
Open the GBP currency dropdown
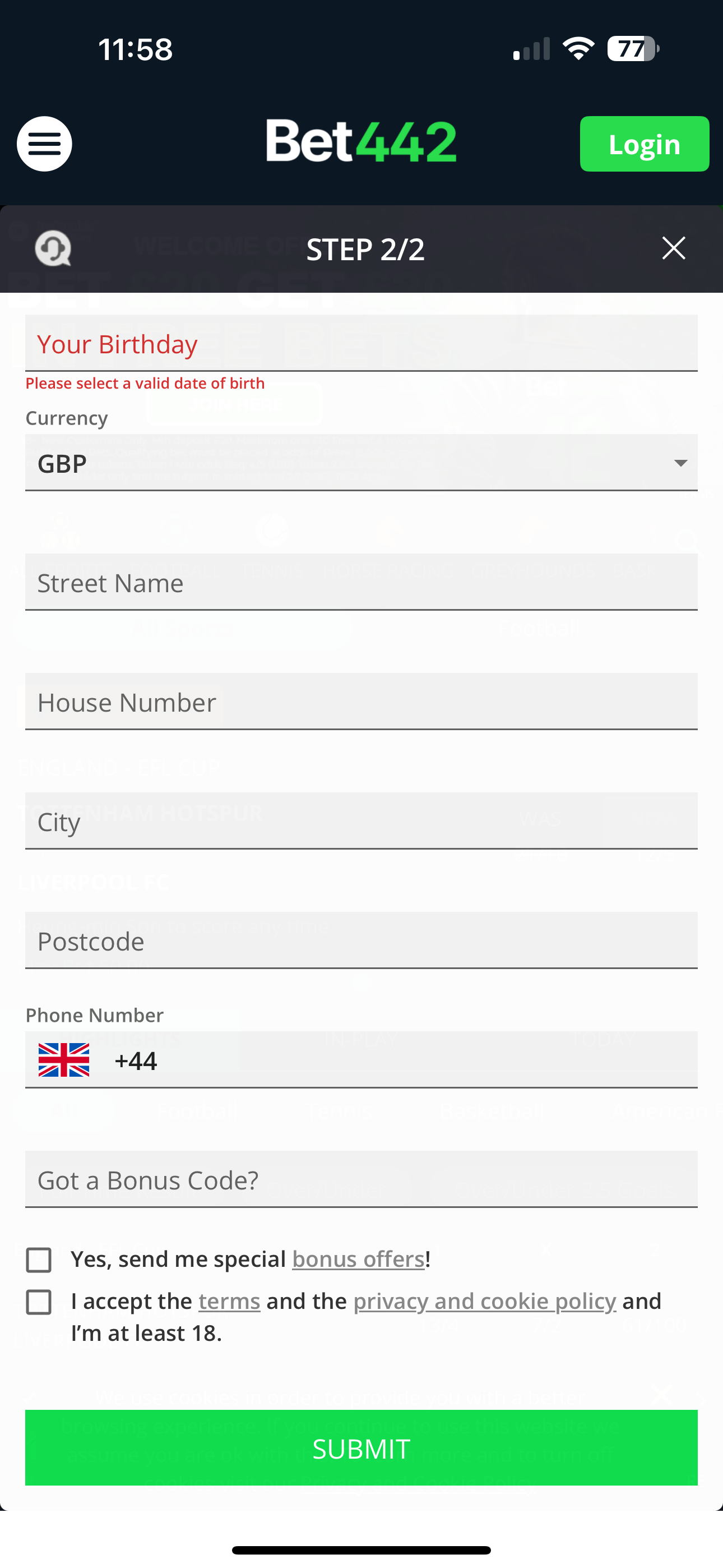[x=361, y=463]
